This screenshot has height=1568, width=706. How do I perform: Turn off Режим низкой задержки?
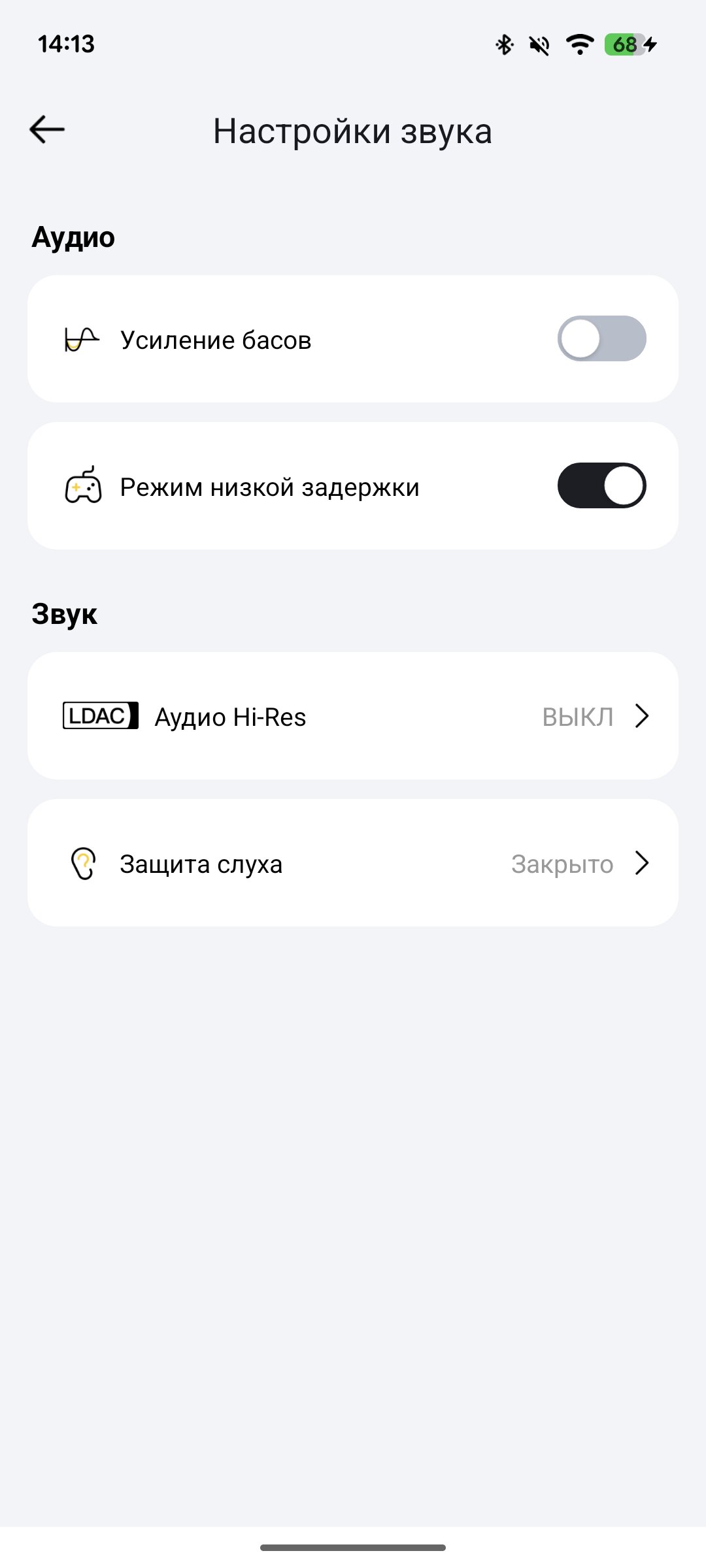(x=601, y=485)
